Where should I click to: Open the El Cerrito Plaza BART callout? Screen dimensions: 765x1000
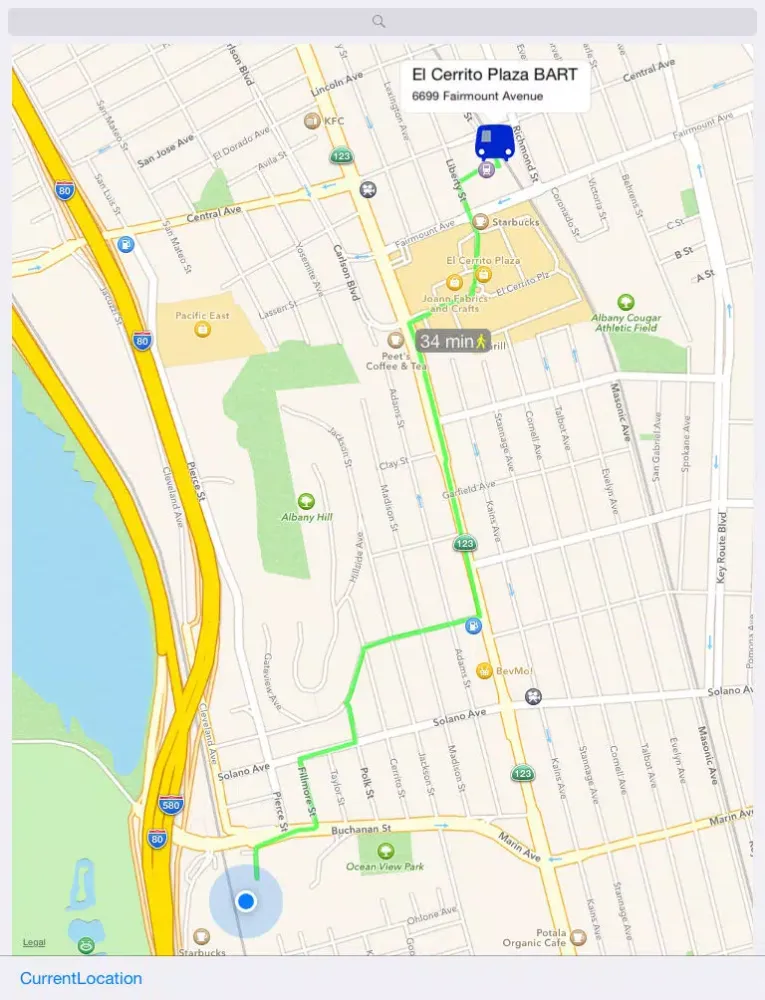point(495,86)
